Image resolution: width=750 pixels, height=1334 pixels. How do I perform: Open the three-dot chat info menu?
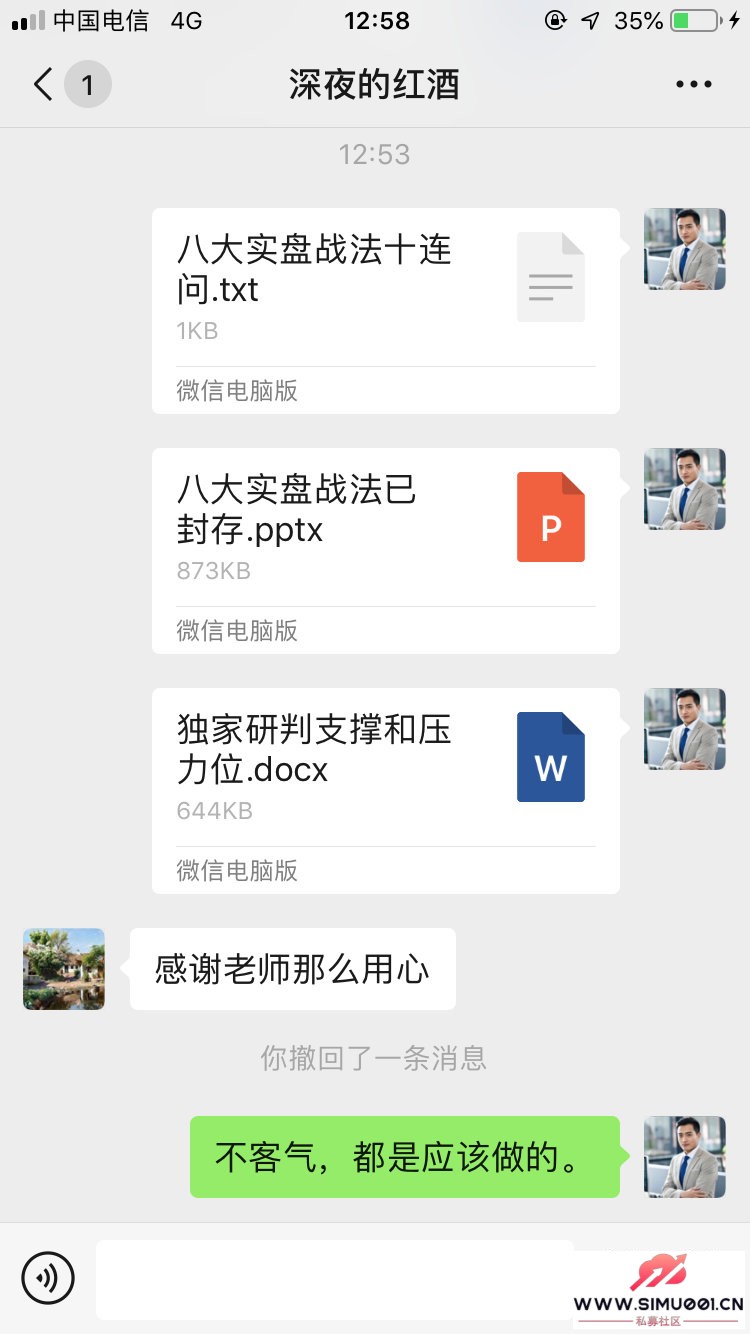(693, 85)
